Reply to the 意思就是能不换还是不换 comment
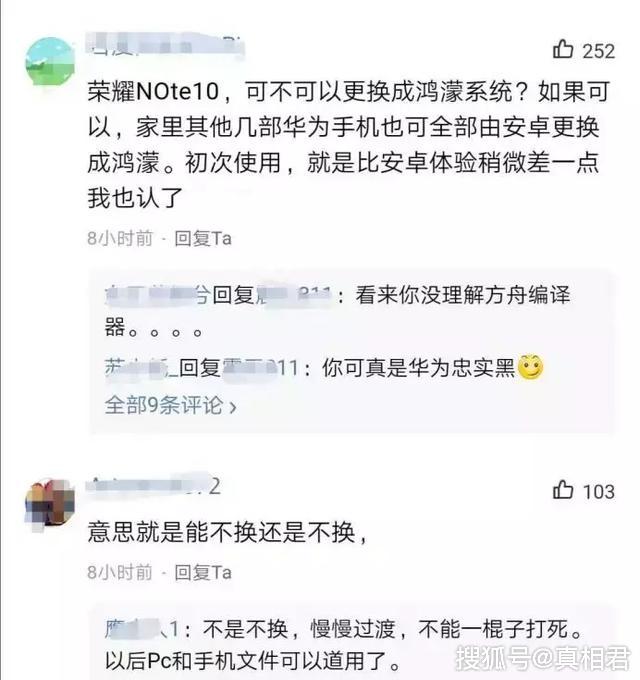Image resolution: width=640 pixels, height=680 pixels. click(x=203, y=572)
